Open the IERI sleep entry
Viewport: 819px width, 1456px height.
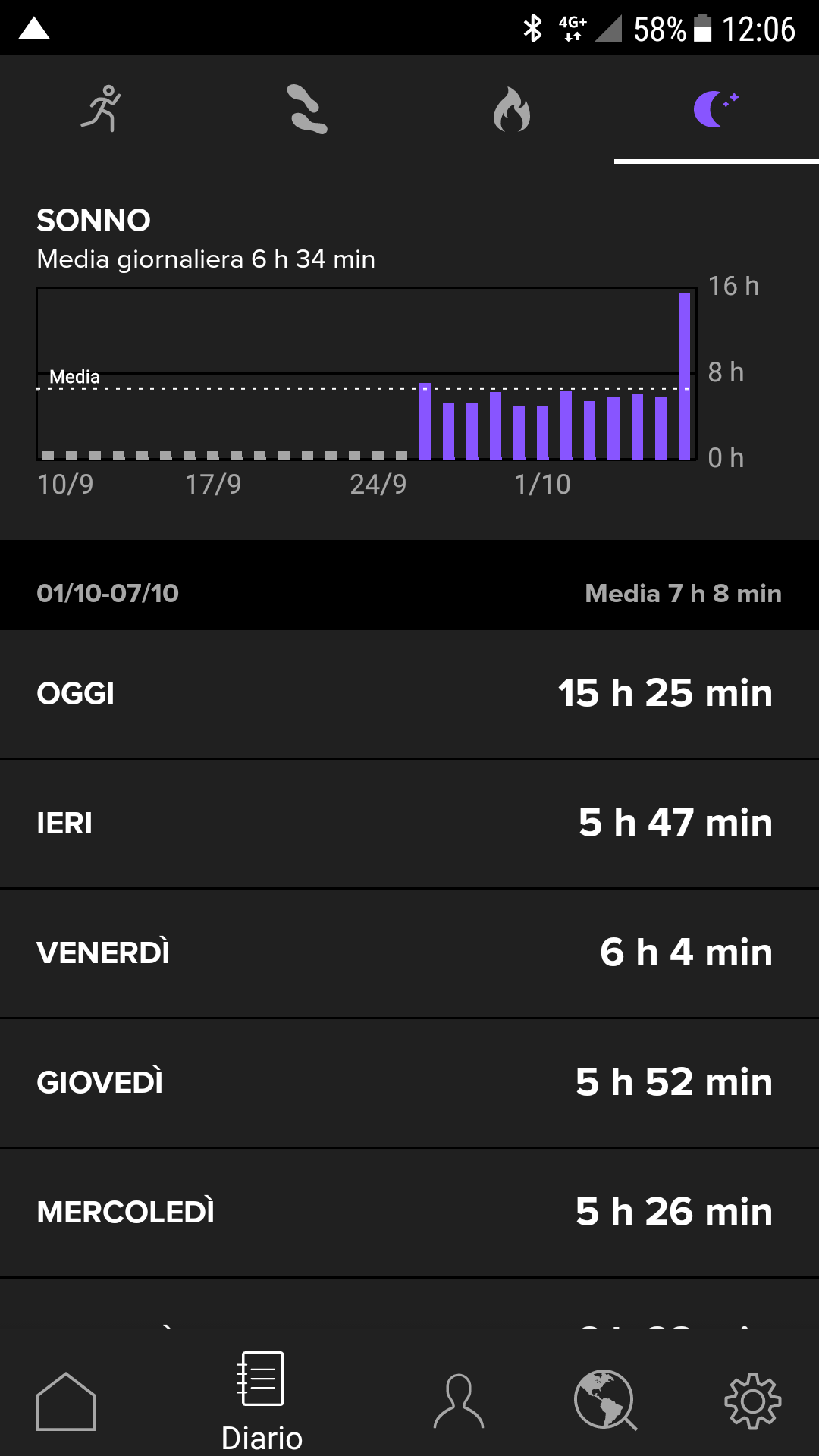click(409, 824)
